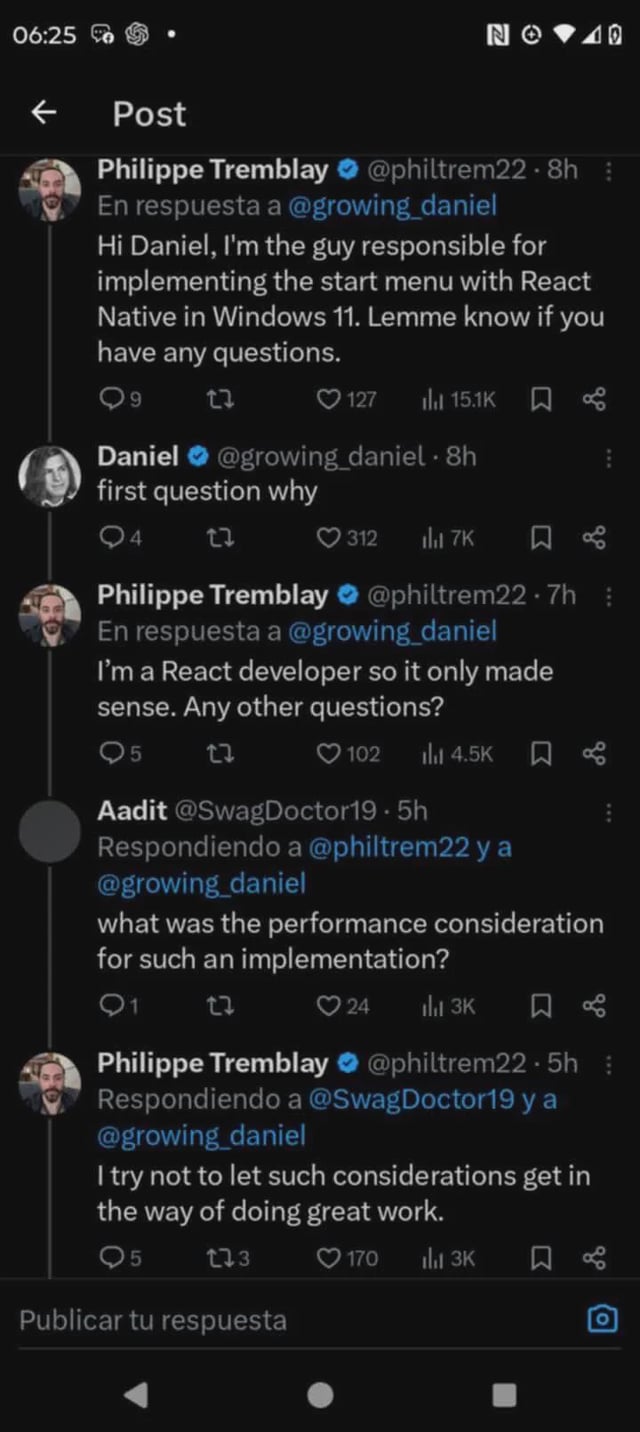The height and width of the screenshot is (1432, 640).
Task: Bookmark Philippe's Windows 11 start menu post
Action: pos(541,400)
